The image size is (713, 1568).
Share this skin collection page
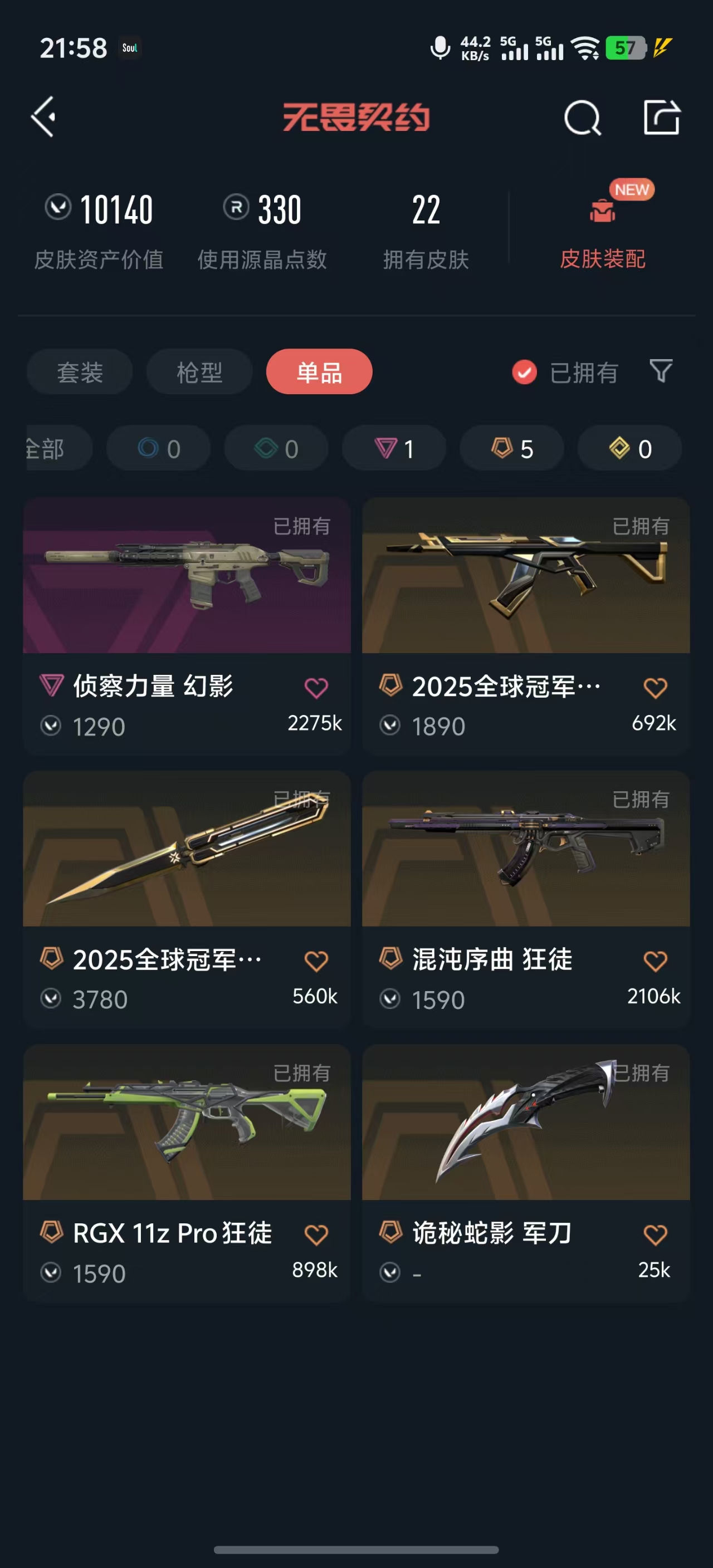tap(661, 117)
